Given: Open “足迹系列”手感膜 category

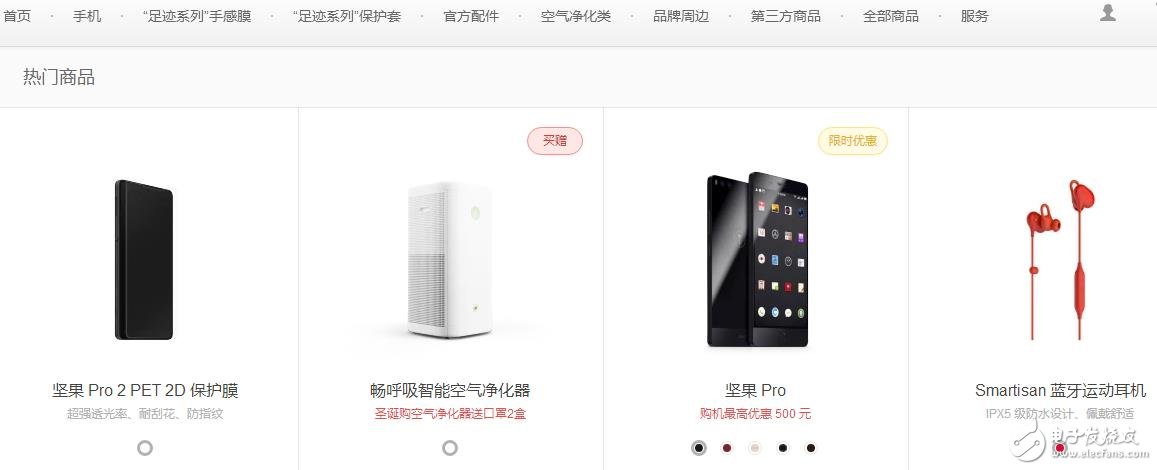Looking at the screenshot, I should [x=198, y=16].
